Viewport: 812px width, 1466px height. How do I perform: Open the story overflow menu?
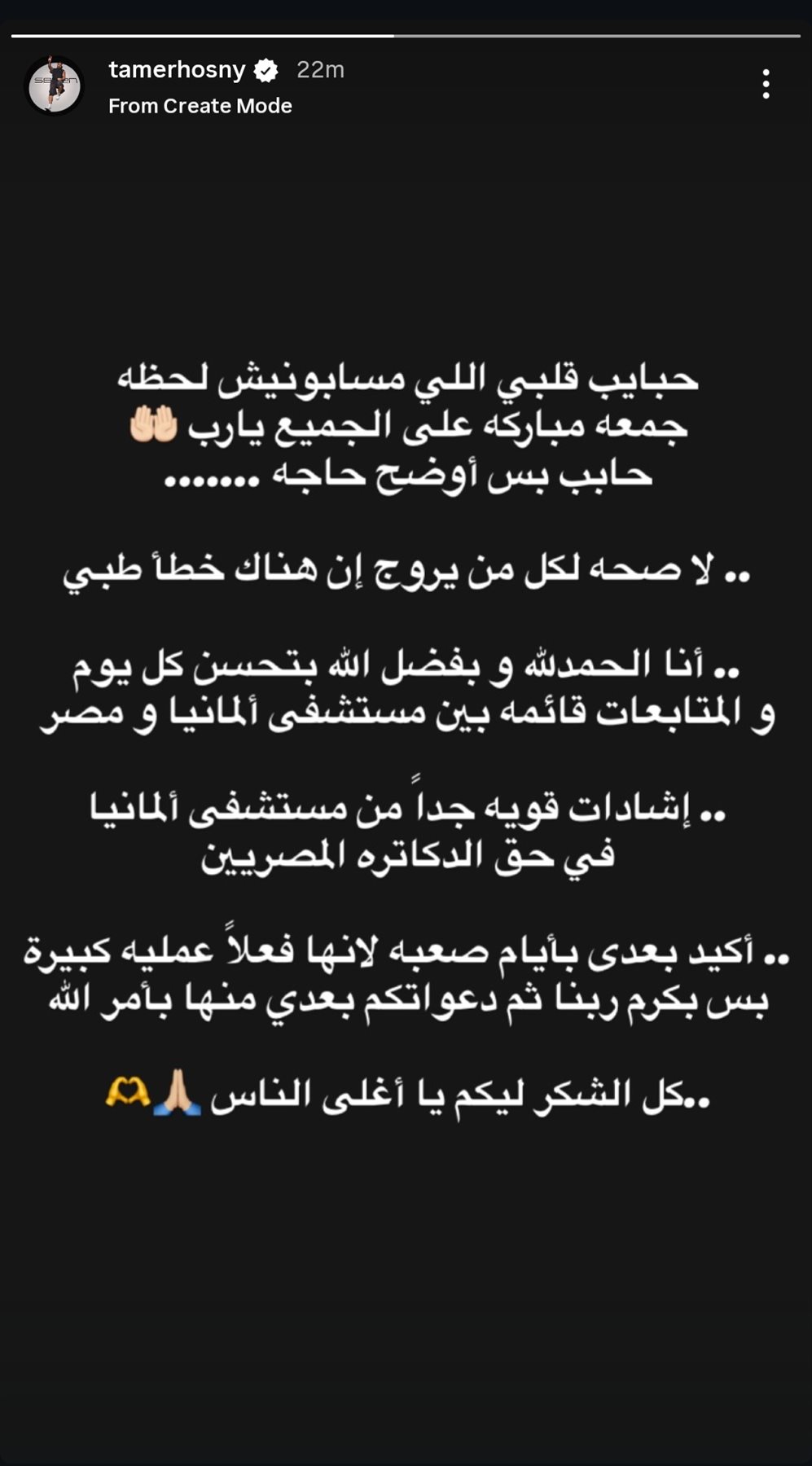(766, 84)
